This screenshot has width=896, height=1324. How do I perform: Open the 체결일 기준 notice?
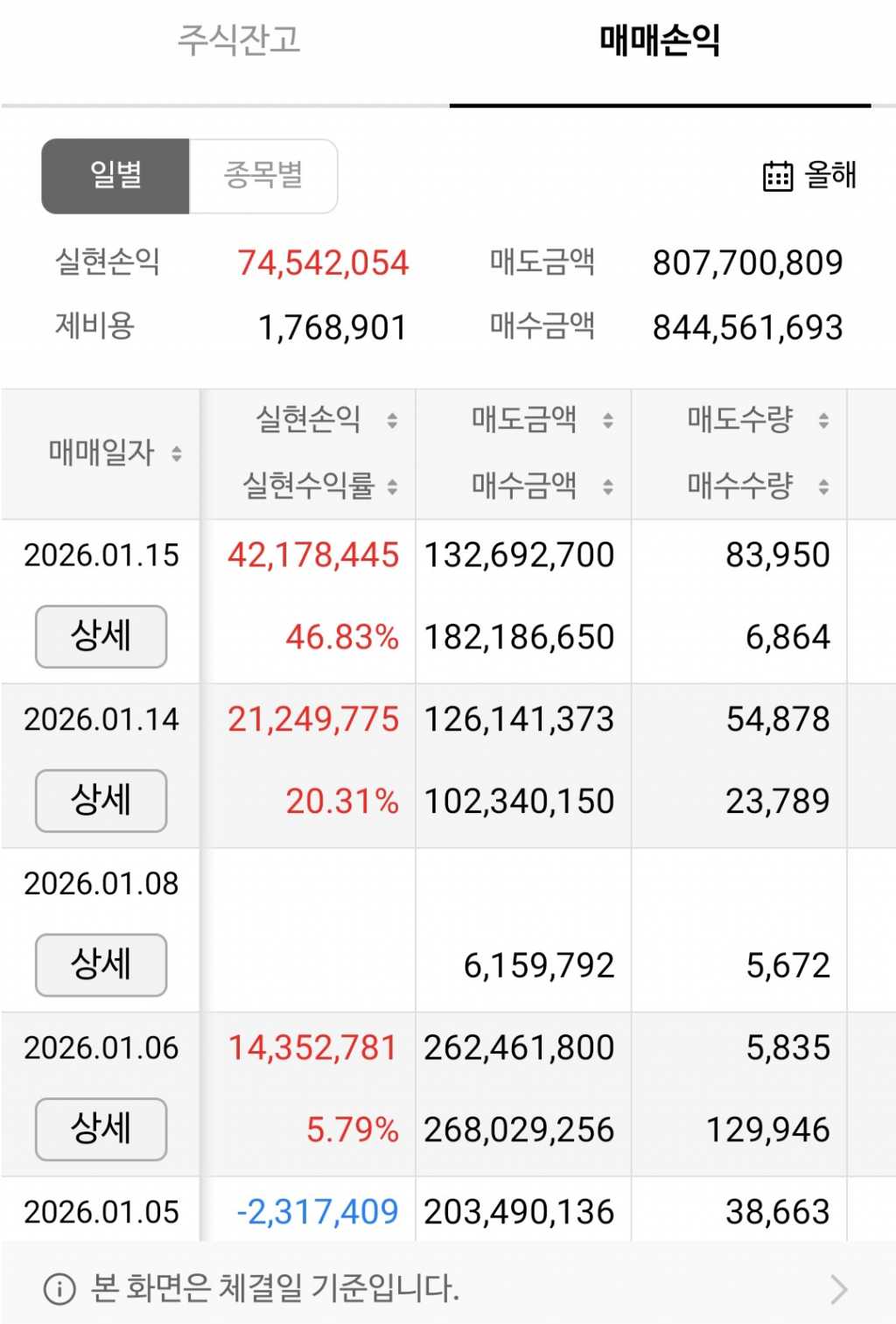tap(446, 1288)
